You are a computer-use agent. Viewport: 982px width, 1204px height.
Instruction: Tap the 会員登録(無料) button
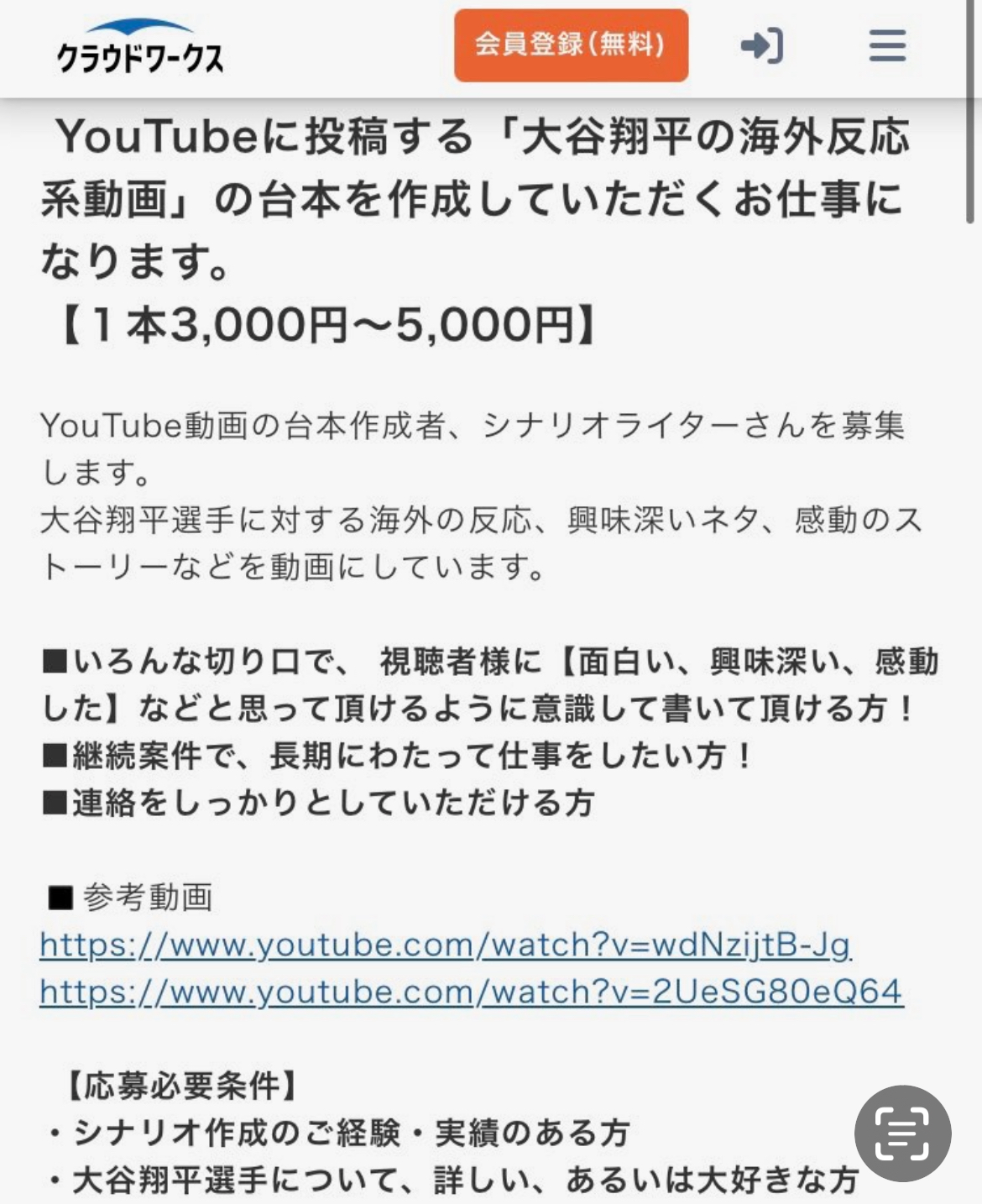click(571, 45)
